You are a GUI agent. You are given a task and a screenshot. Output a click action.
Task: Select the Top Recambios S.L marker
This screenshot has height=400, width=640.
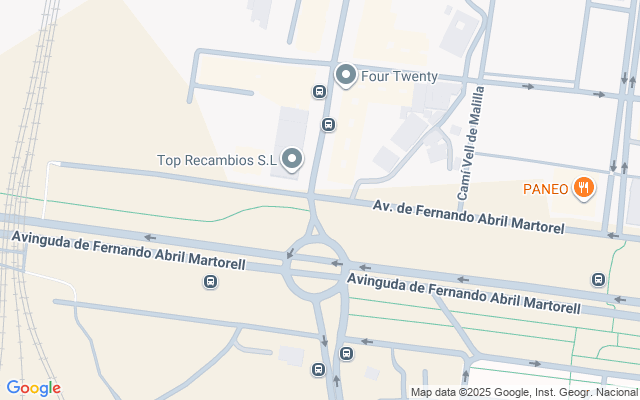[292, 159]
